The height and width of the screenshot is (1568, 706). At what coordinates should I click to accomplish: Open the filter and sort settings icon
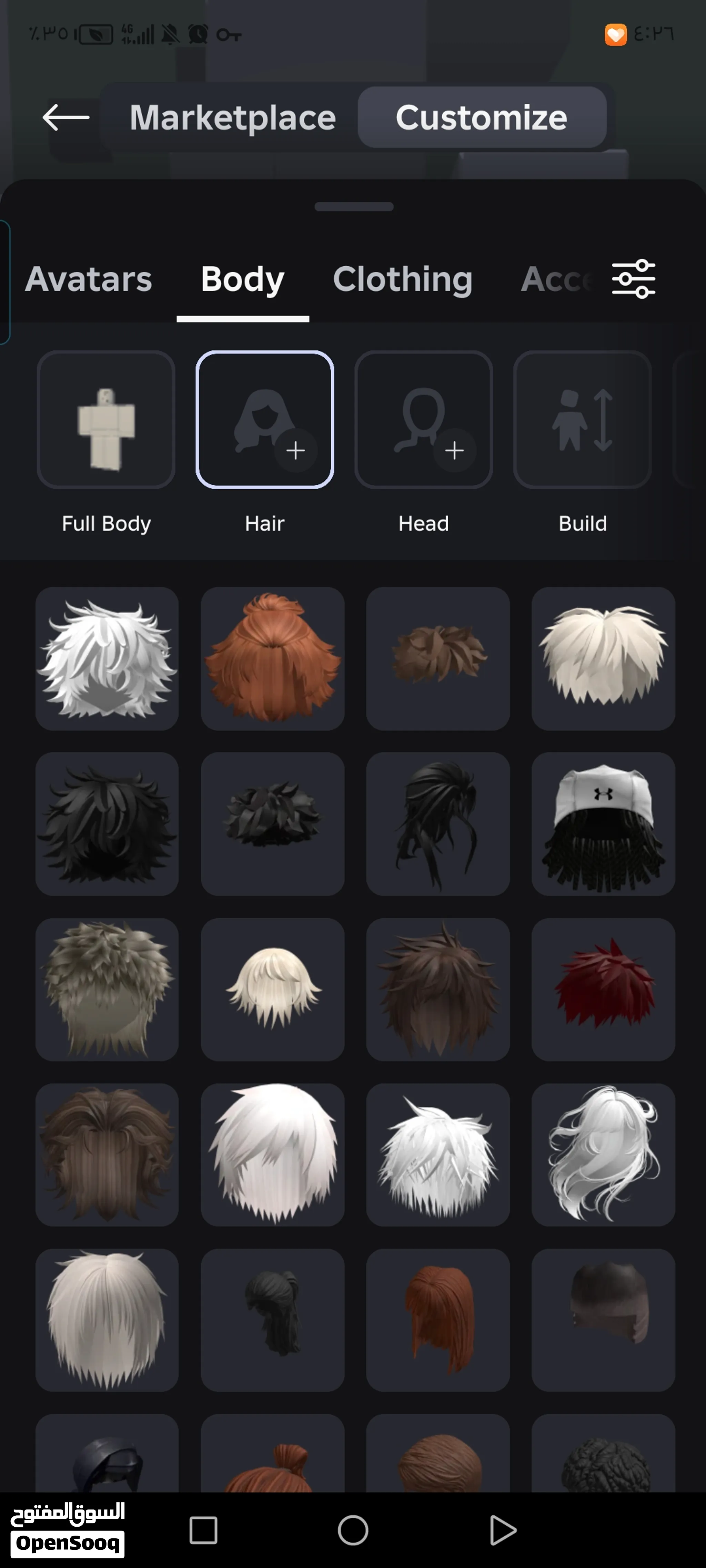(x=634, y=279)
